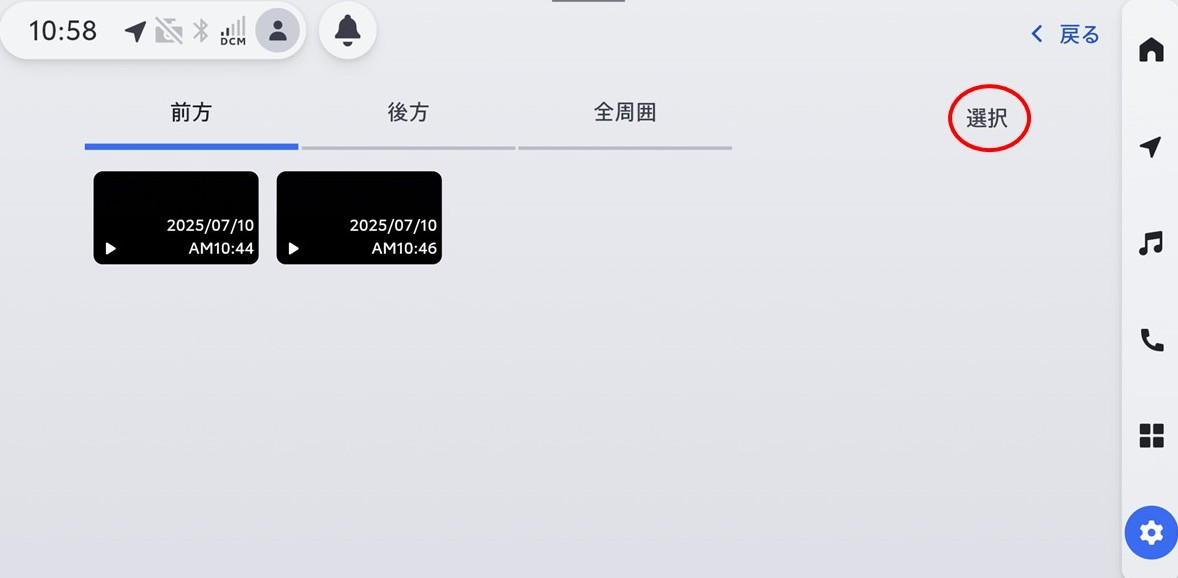The image size is (1178, 578).
Task: Switch to the 後方 tab
Action: pos(408,114)
